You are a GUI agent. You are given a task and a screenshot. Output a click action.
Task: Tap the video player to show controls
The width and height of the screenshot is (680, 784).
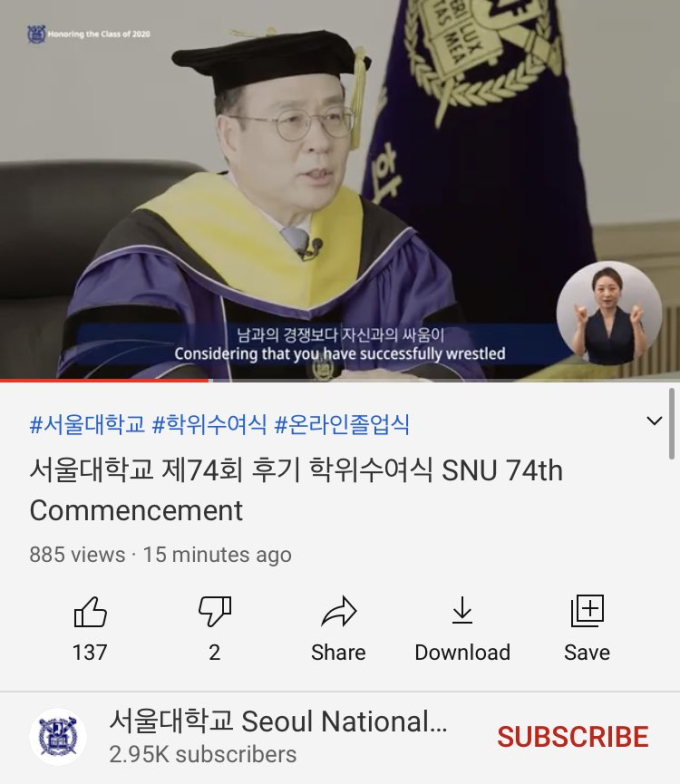coord(340,190)
